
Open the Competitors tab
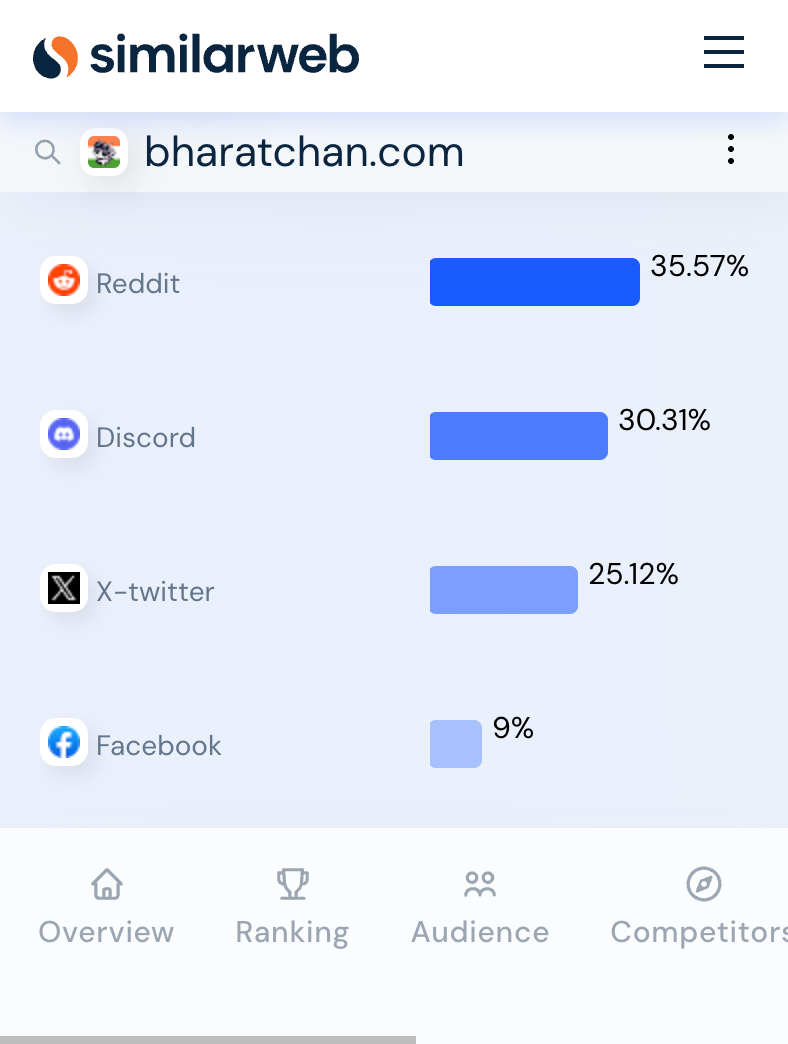point(702,906)
